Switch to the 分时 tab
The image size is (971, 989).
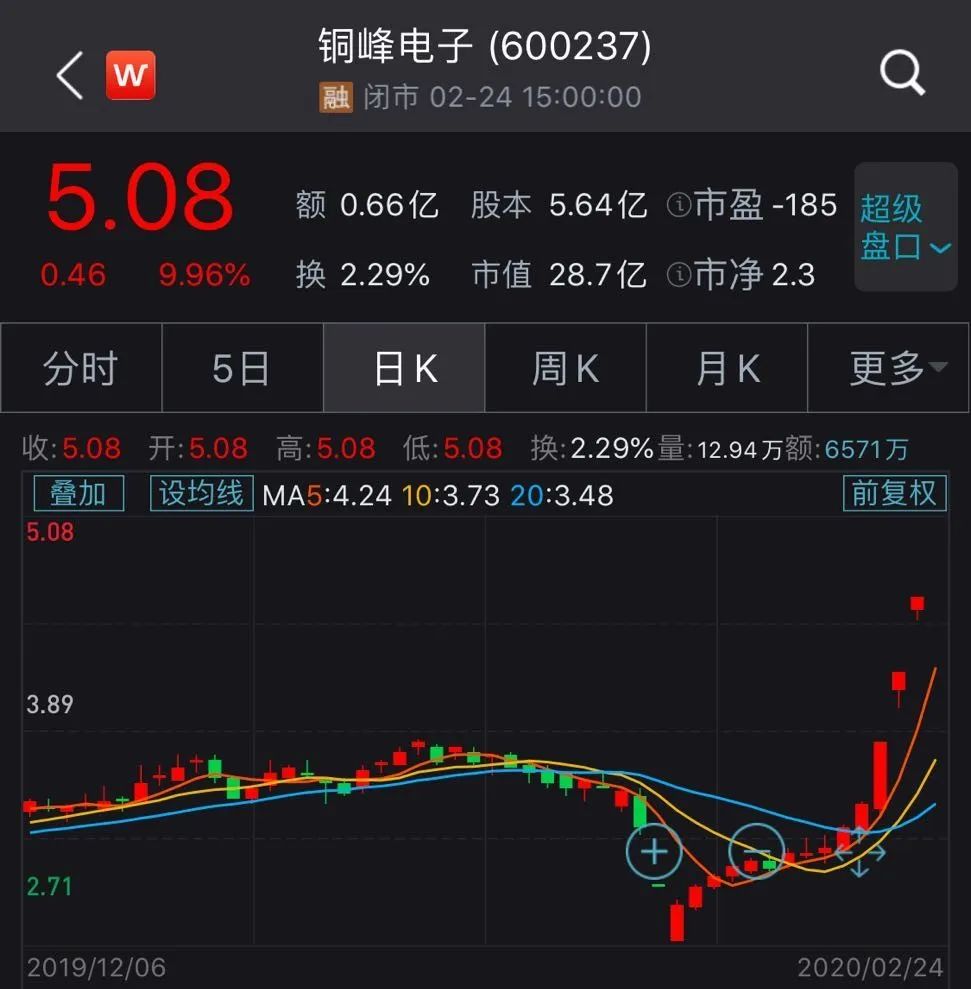coord(81,369)
